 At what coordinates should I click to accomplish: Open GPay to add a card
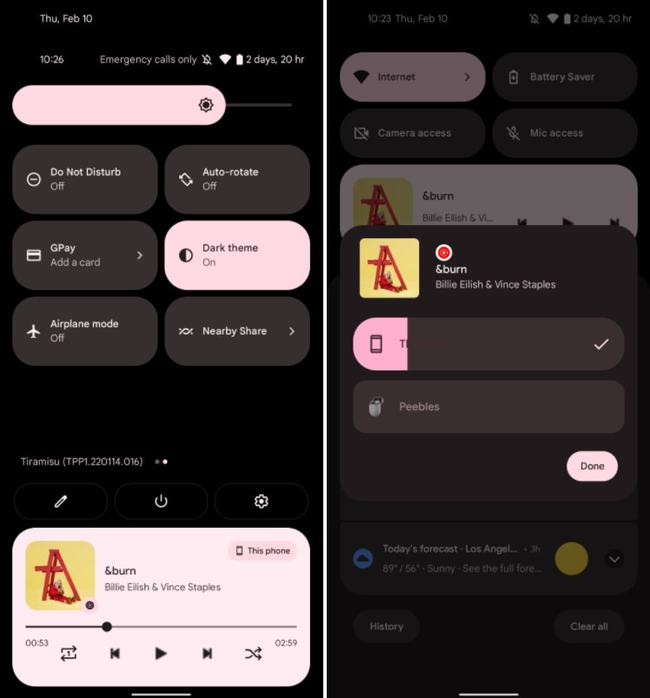pyautogui.click(x=84, y=255)
